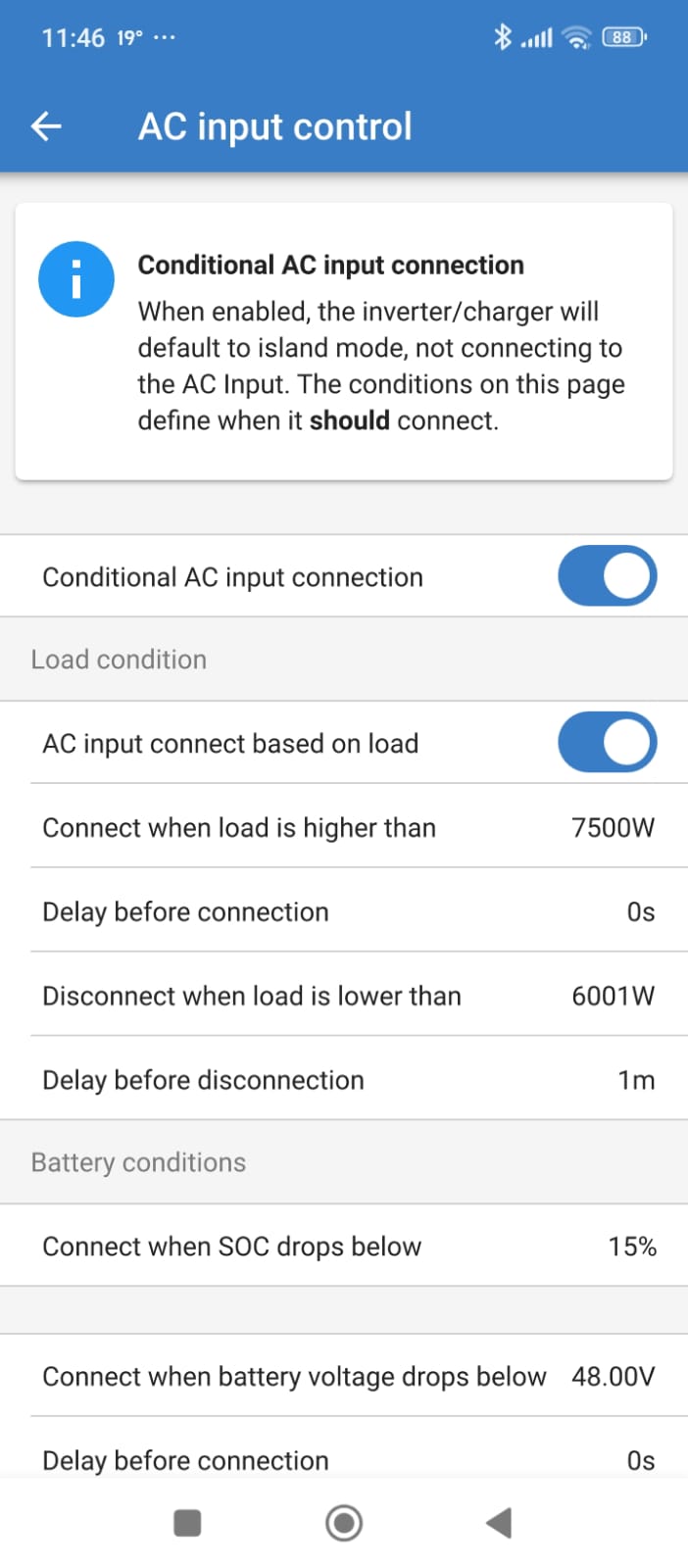Toggle Conditional AC input connection switch
688x1568 pixels.
click(x=607, y=576)
